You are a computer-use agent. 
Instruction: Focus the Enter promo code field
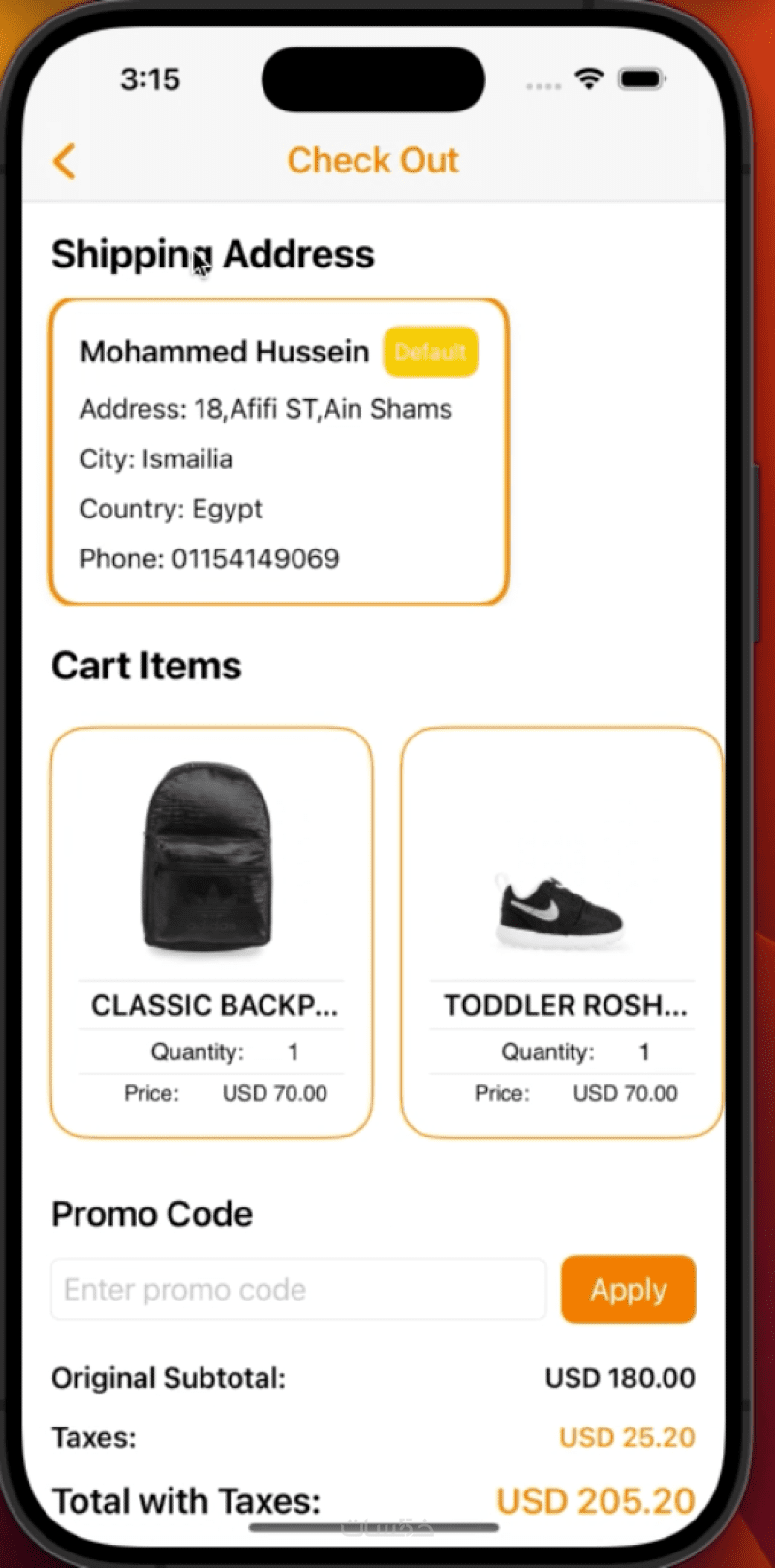pyautogui.click(x=298, y=1290)
